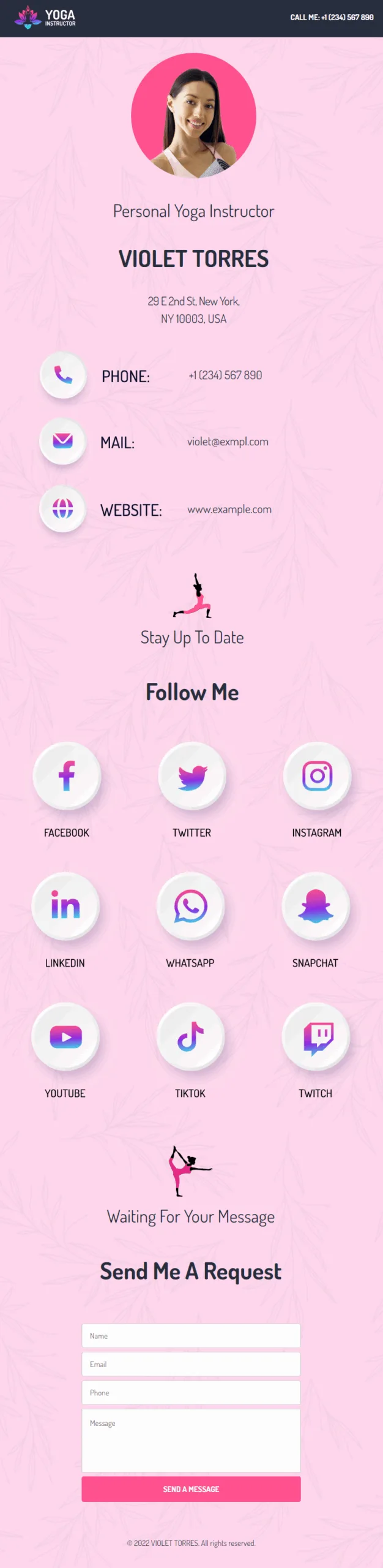
Task: Open the violet@exmpl.com email link
Action: coord(228,442)
